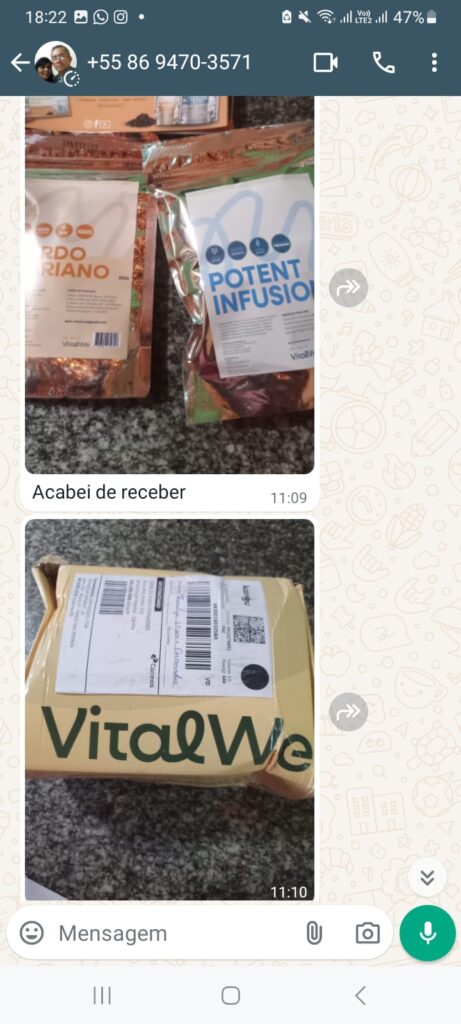The height and width of the screenshot is (1024, 461).
Task: Open the Potent Infusion photo message
Action: (169, 285)
